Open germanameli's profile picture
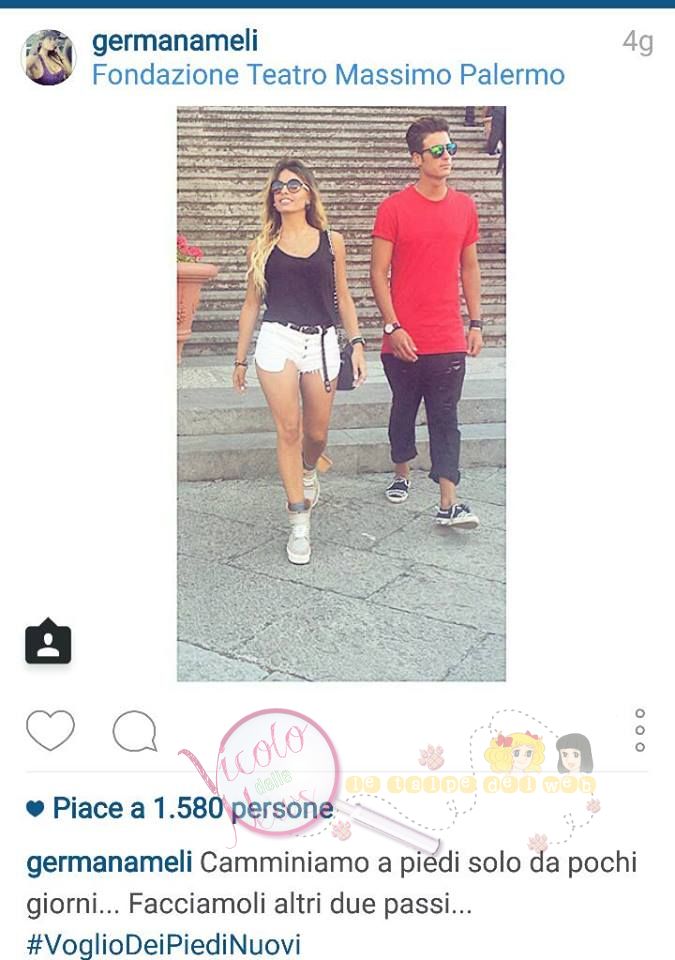The height and width of the screenshot is (960, 675). tap(48, 57)
